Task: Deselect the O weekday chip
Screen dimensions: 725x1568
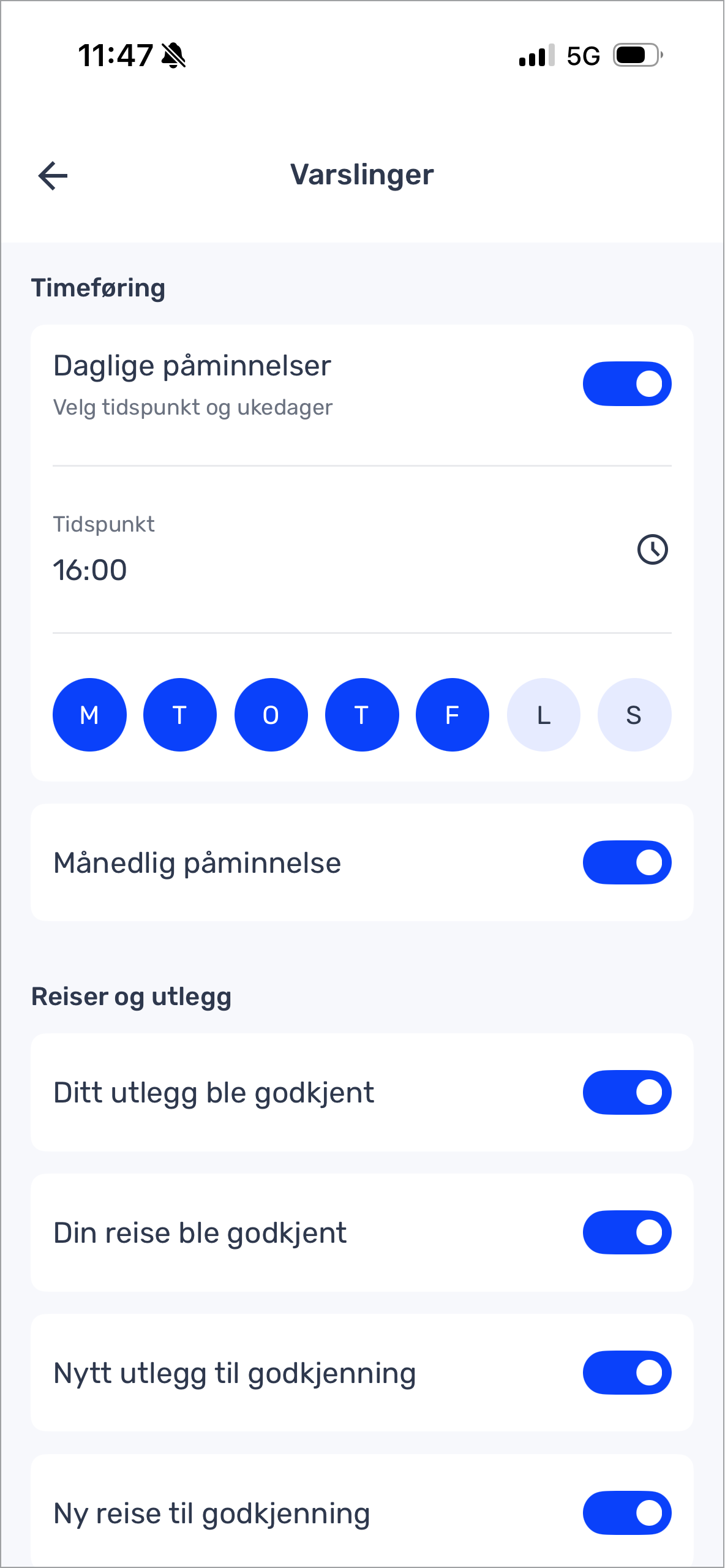Action: tap(271, 715)
